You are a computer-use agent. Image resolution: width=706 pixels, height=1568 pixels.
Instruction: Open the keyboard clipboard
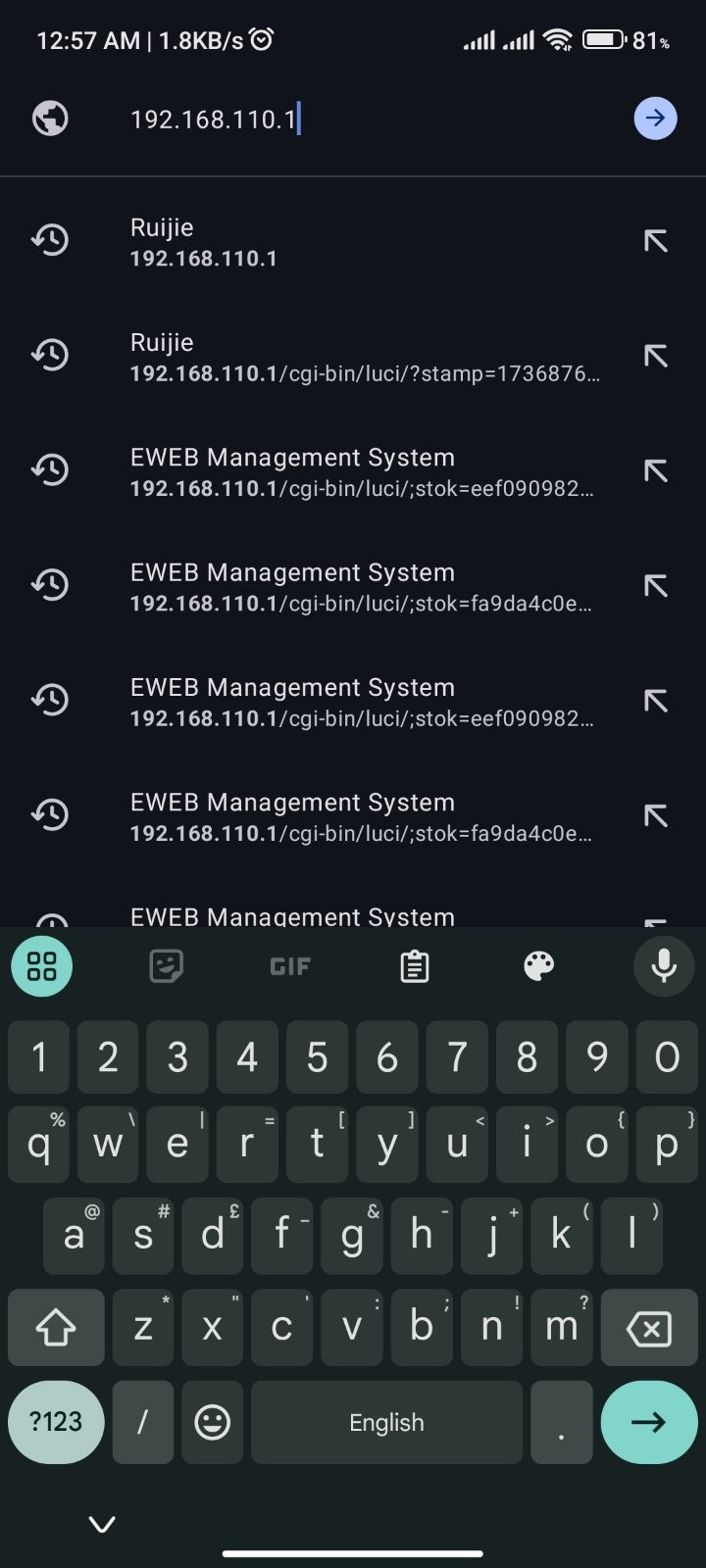[x=415, y=966]
